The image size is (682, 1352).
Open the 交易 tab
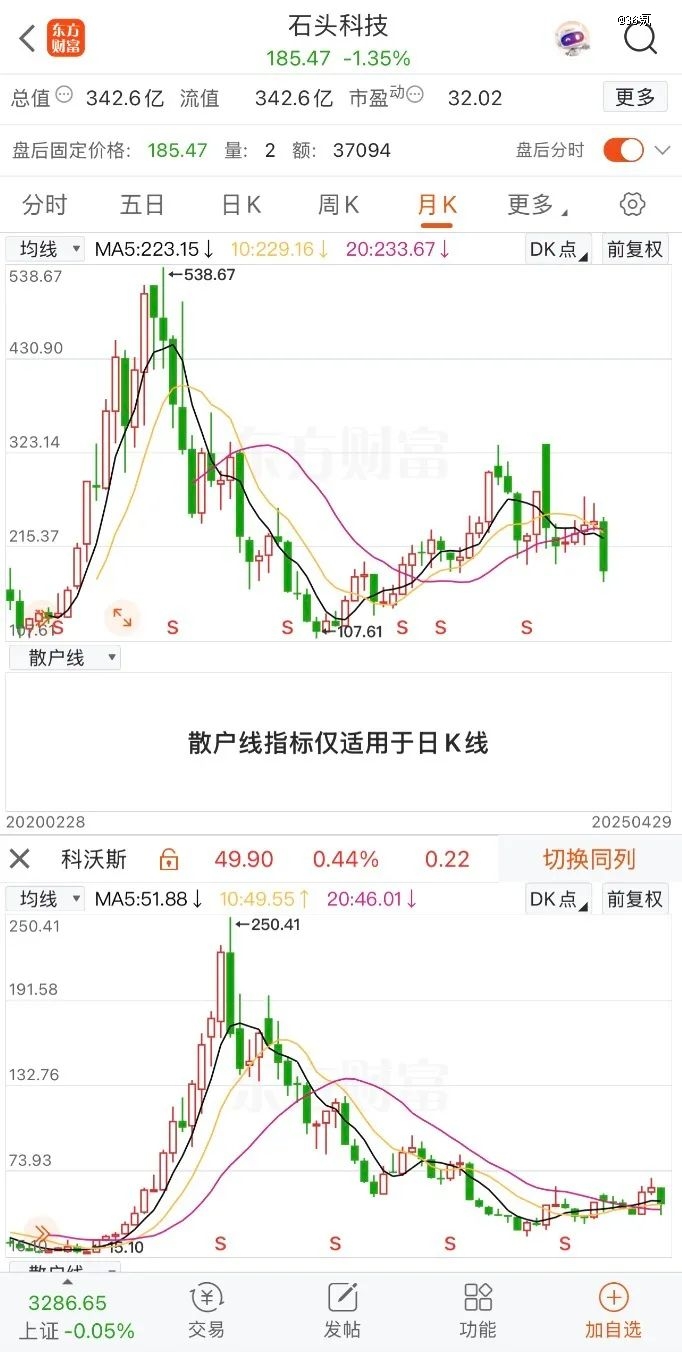coord(207,1311)
